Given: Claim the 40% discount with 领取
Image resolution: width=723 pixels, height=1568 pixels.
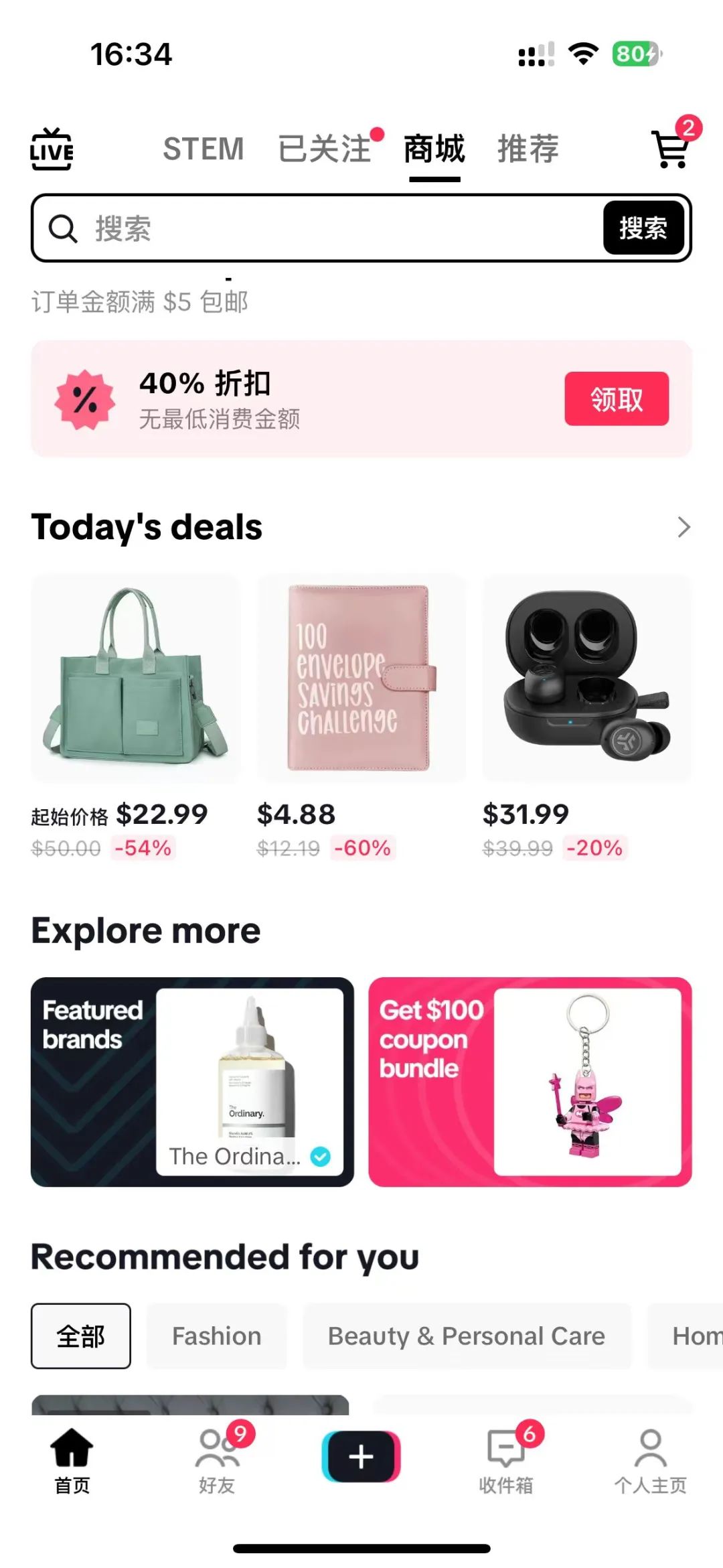Looking at the screenshot, I should (x=616, y=399).
